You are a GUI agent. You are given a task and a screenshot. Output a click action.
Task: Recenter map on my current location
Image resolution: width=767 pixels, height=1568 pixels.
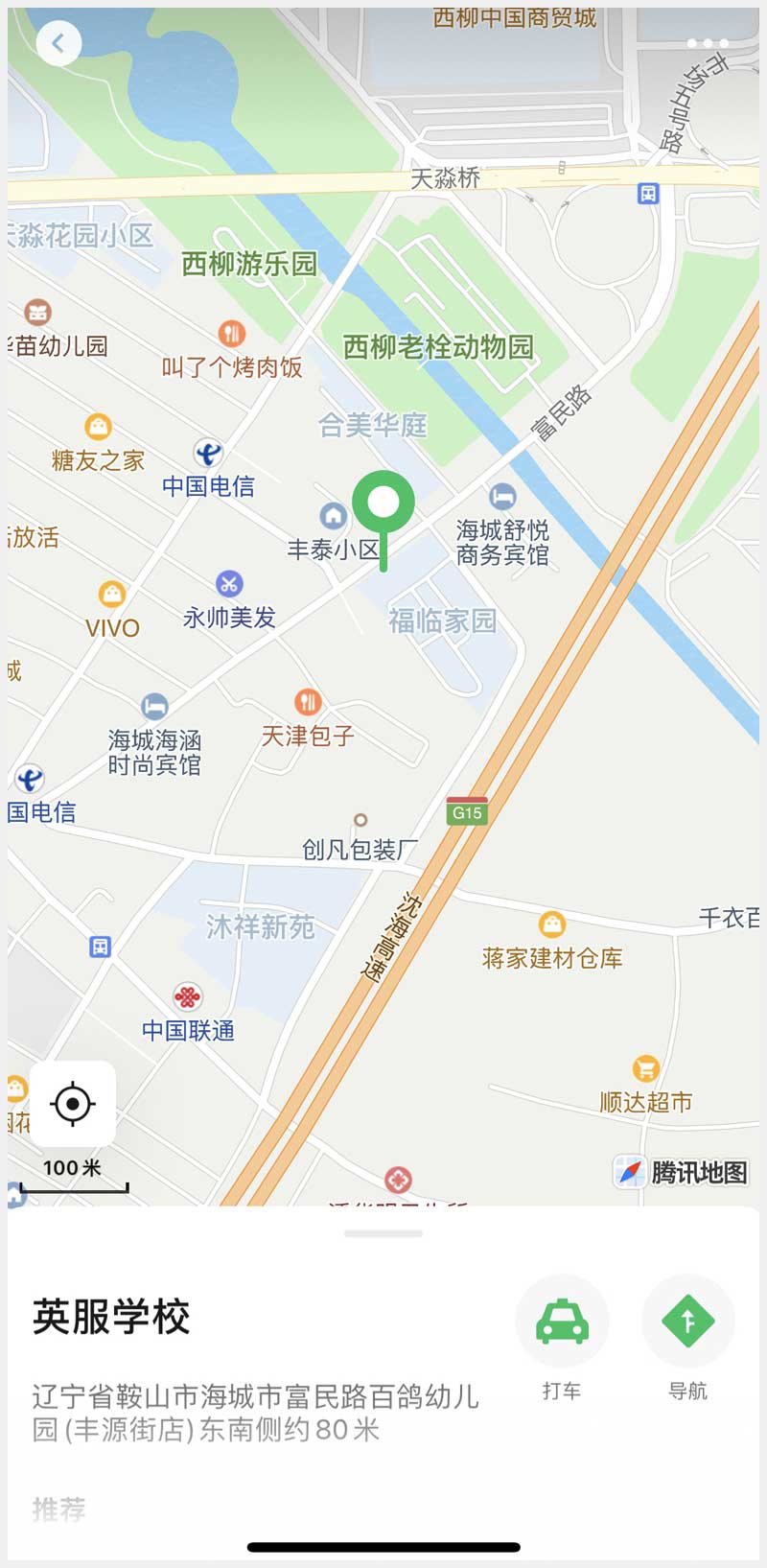tap(73, 1104)
